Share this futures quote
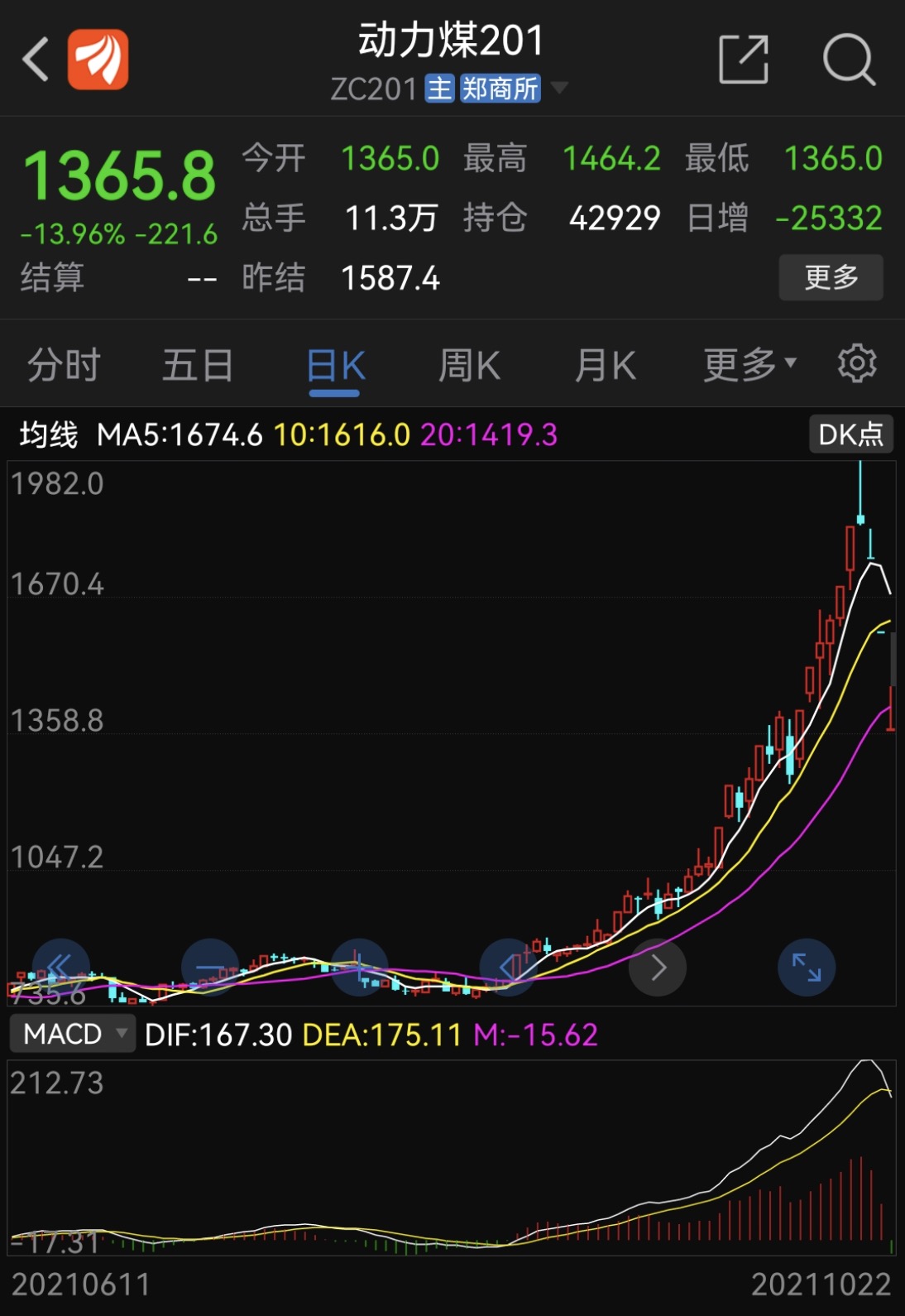The image size is (905, 1316). coord(743,60)
